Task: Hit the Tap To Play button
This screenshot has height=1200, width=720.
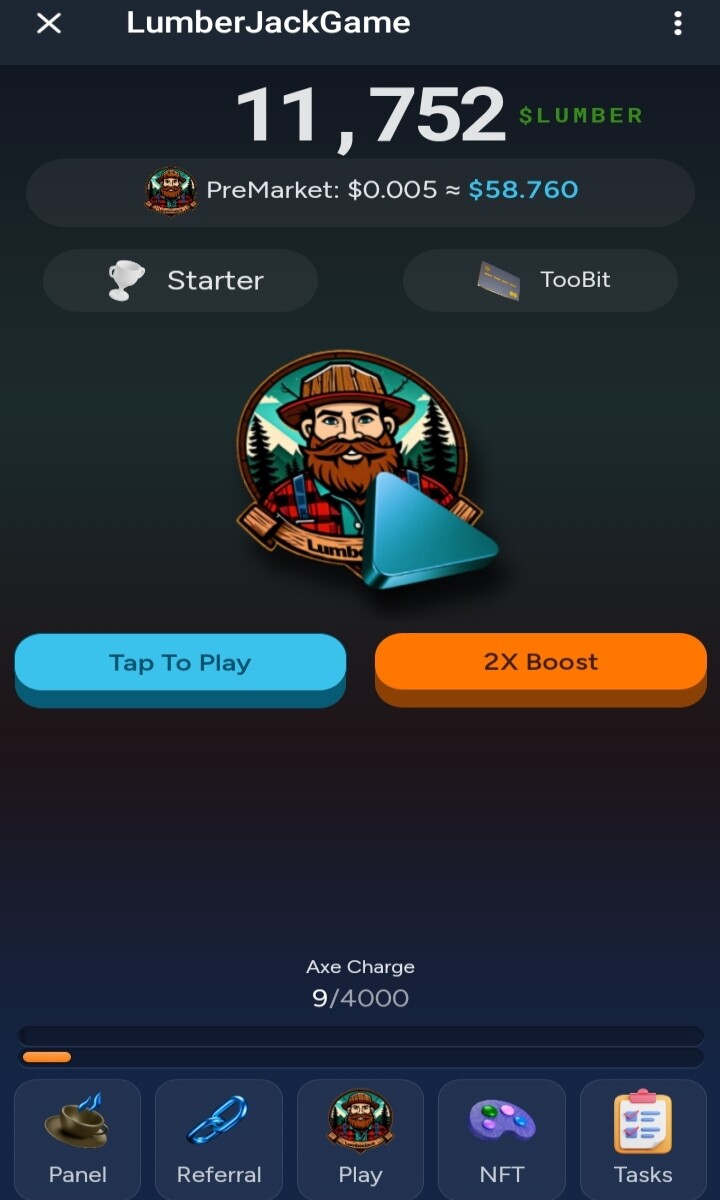Action: point(180,668)
